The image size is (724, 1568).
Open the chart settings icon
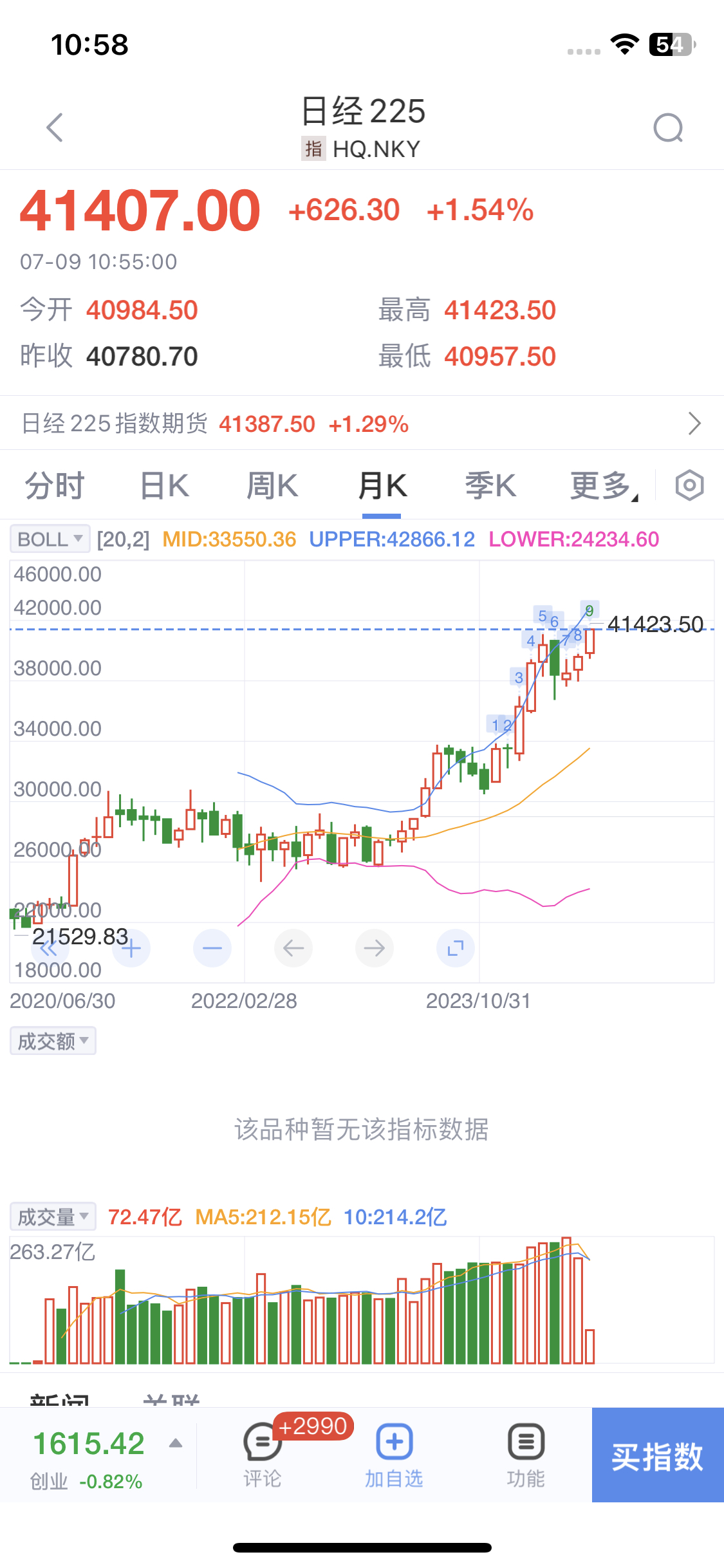[689, 485]
